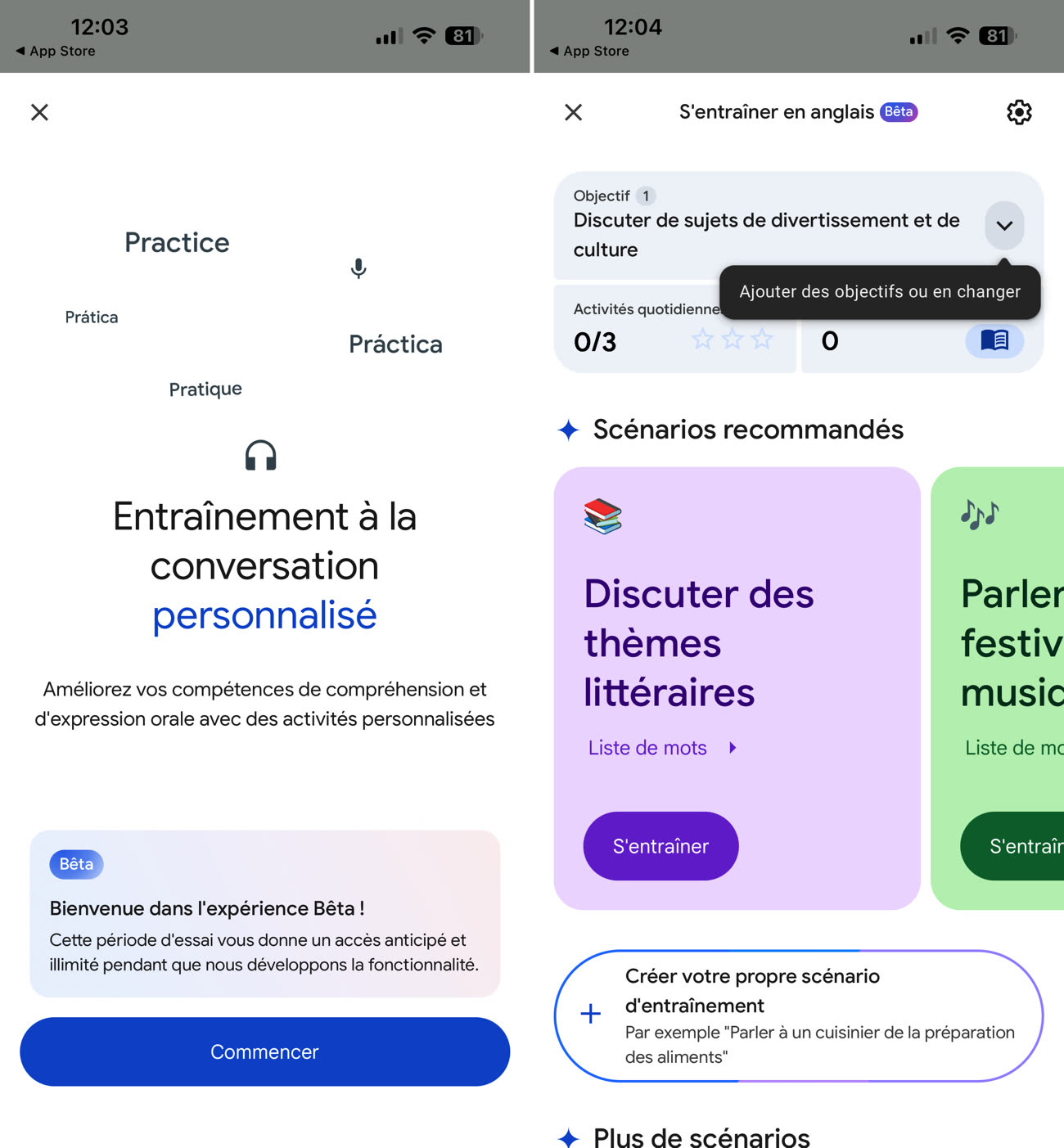Return to App Store from right screen
1064x1148 pixels.
pos(589,51)
